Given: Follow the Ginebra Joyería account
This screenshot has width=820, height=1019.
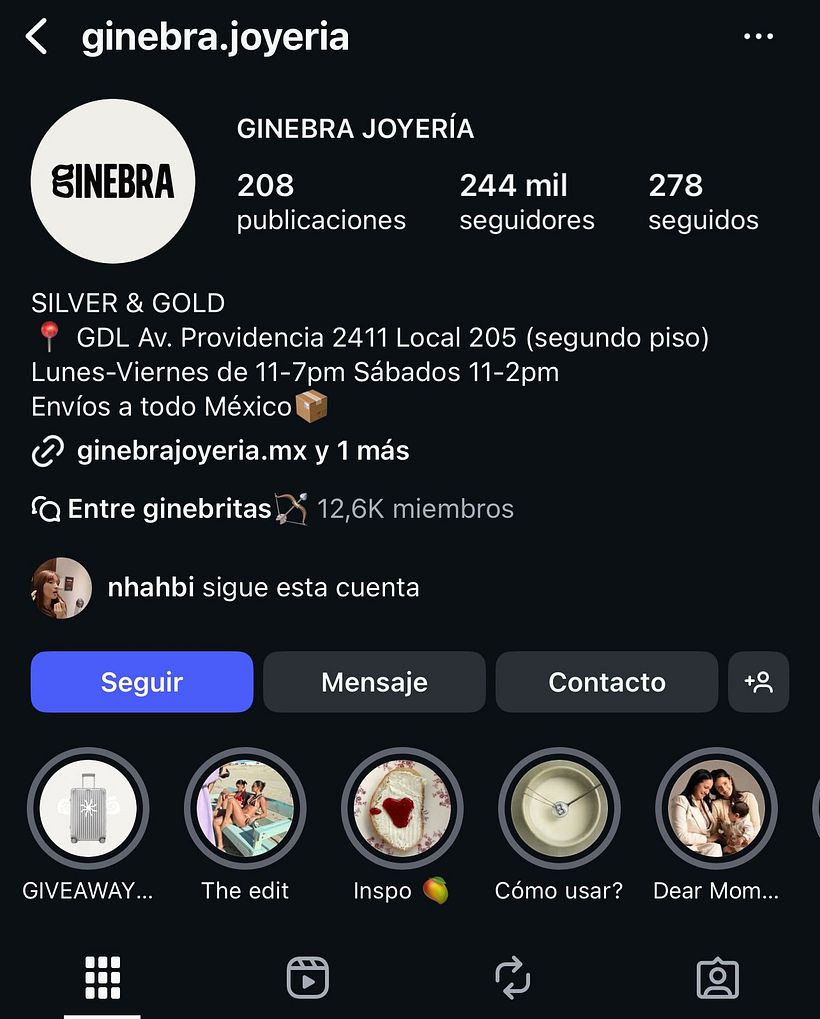Looking at the screenshot, I should click(x=142, y=682).
